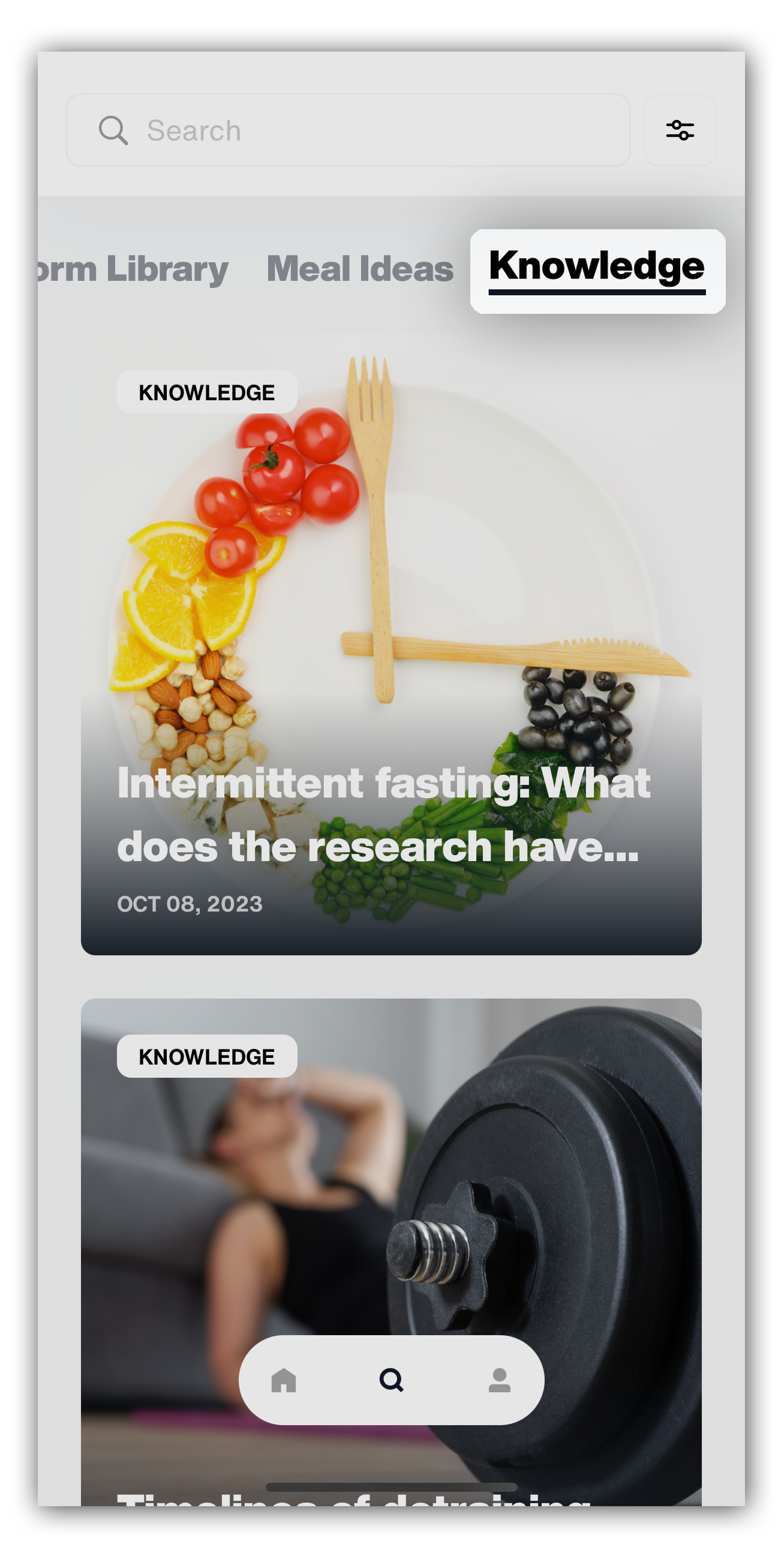Tap the Search input field
The height and width of the screenshot is (1547, 784).
tap(347, 130)
